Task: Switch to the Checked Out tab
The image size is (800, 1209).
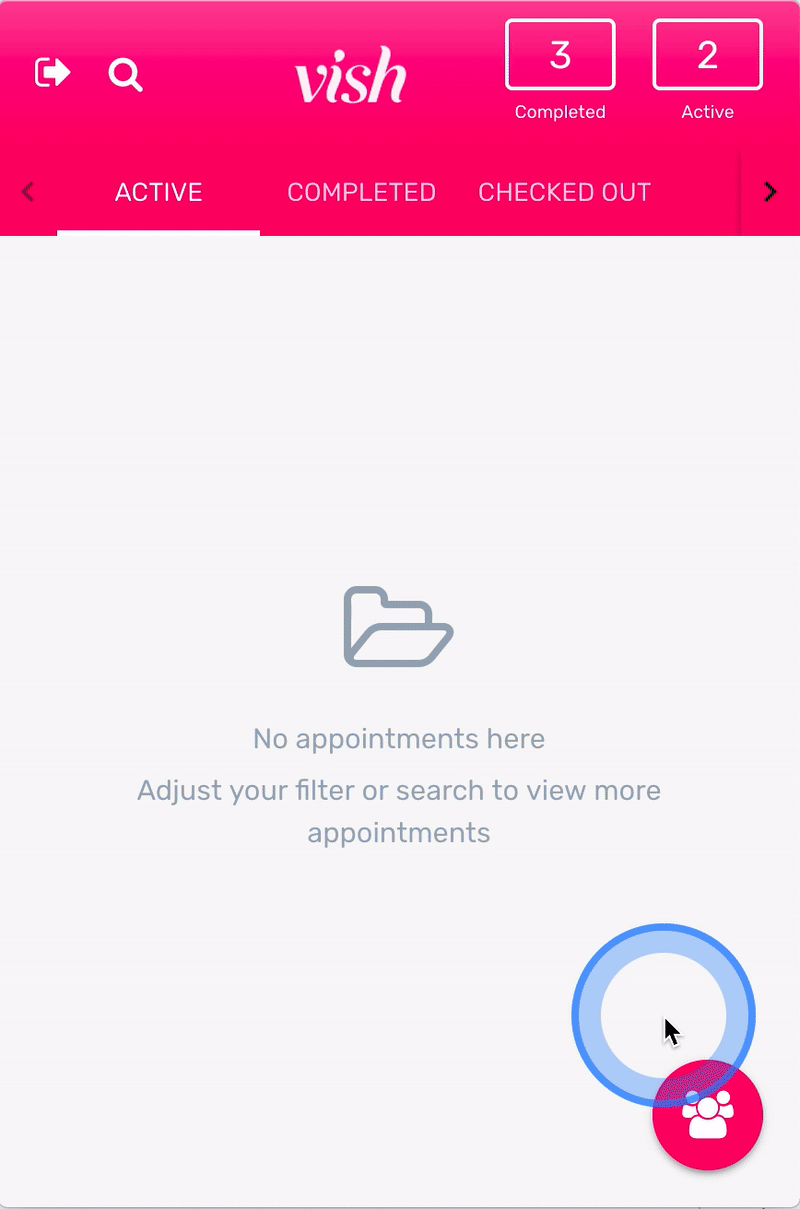Action: [564, 192]
